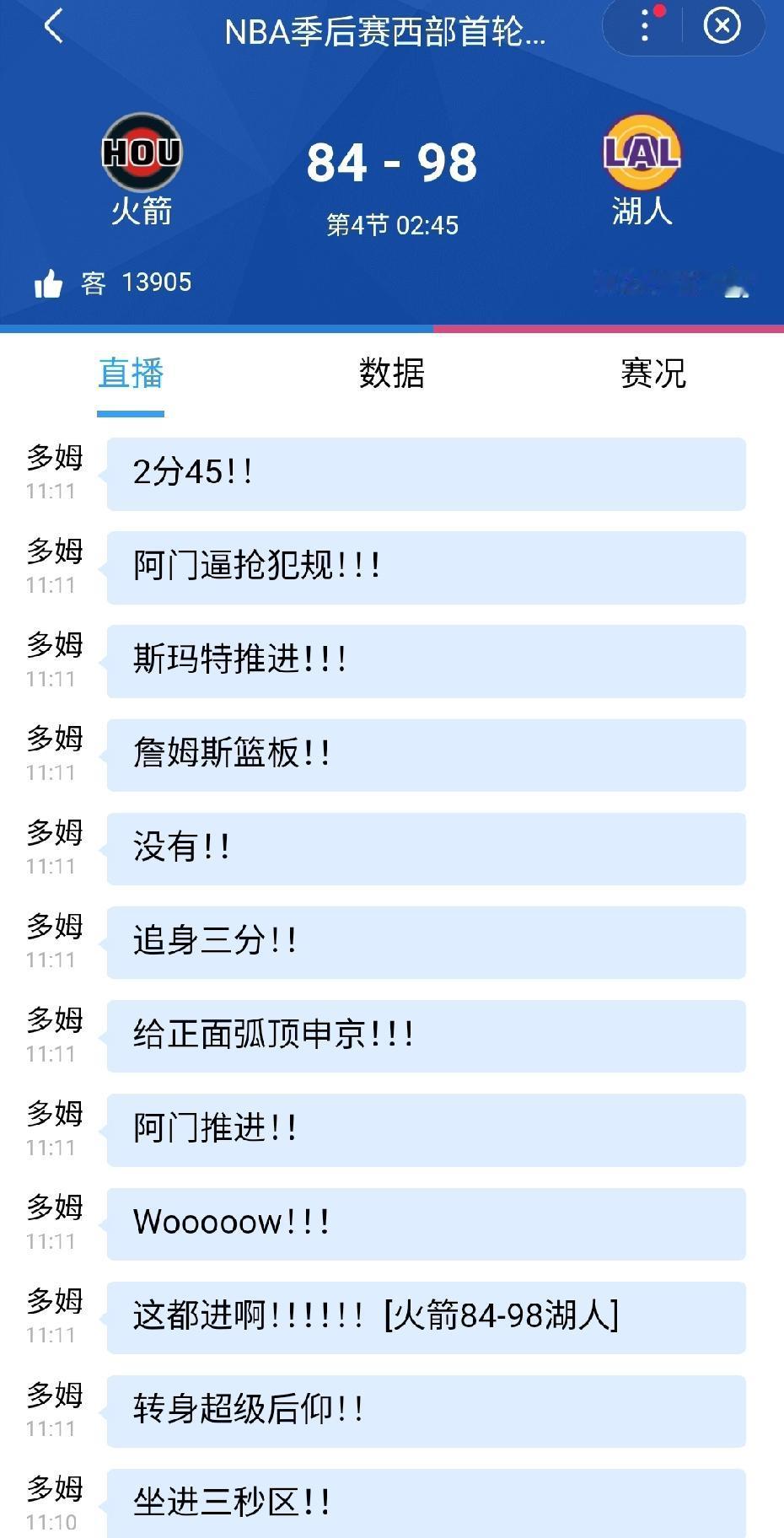Switch to the 赛况 tab
Image resolution: width=784 pixels, height=1538 pixels.
(x=654, y=377)
